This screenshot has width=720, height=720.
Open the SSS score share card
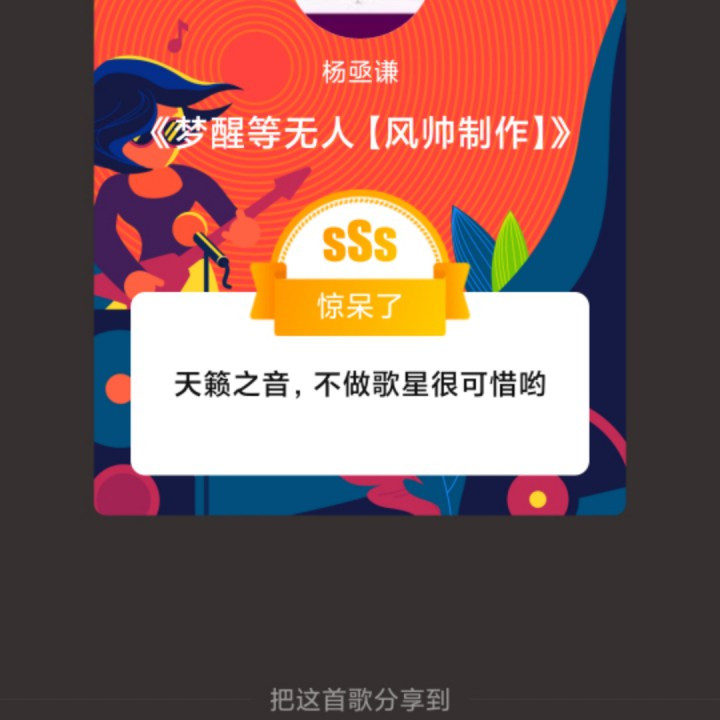click(x=360, y=257)
